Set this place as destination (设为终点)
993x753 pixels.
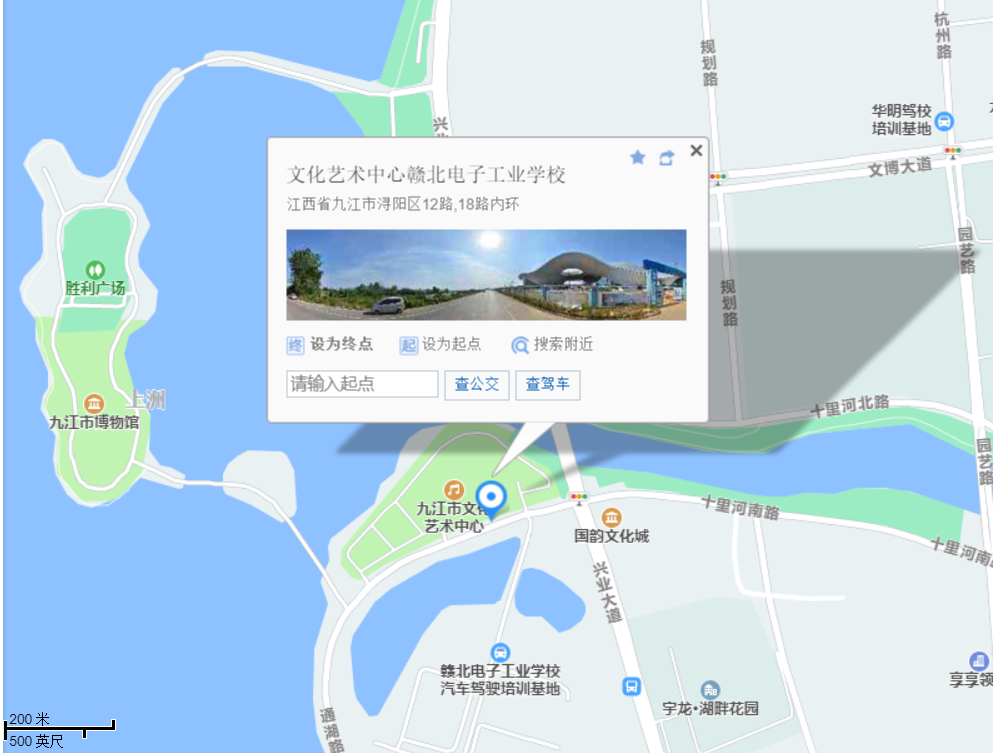click(x=331, y=344)
